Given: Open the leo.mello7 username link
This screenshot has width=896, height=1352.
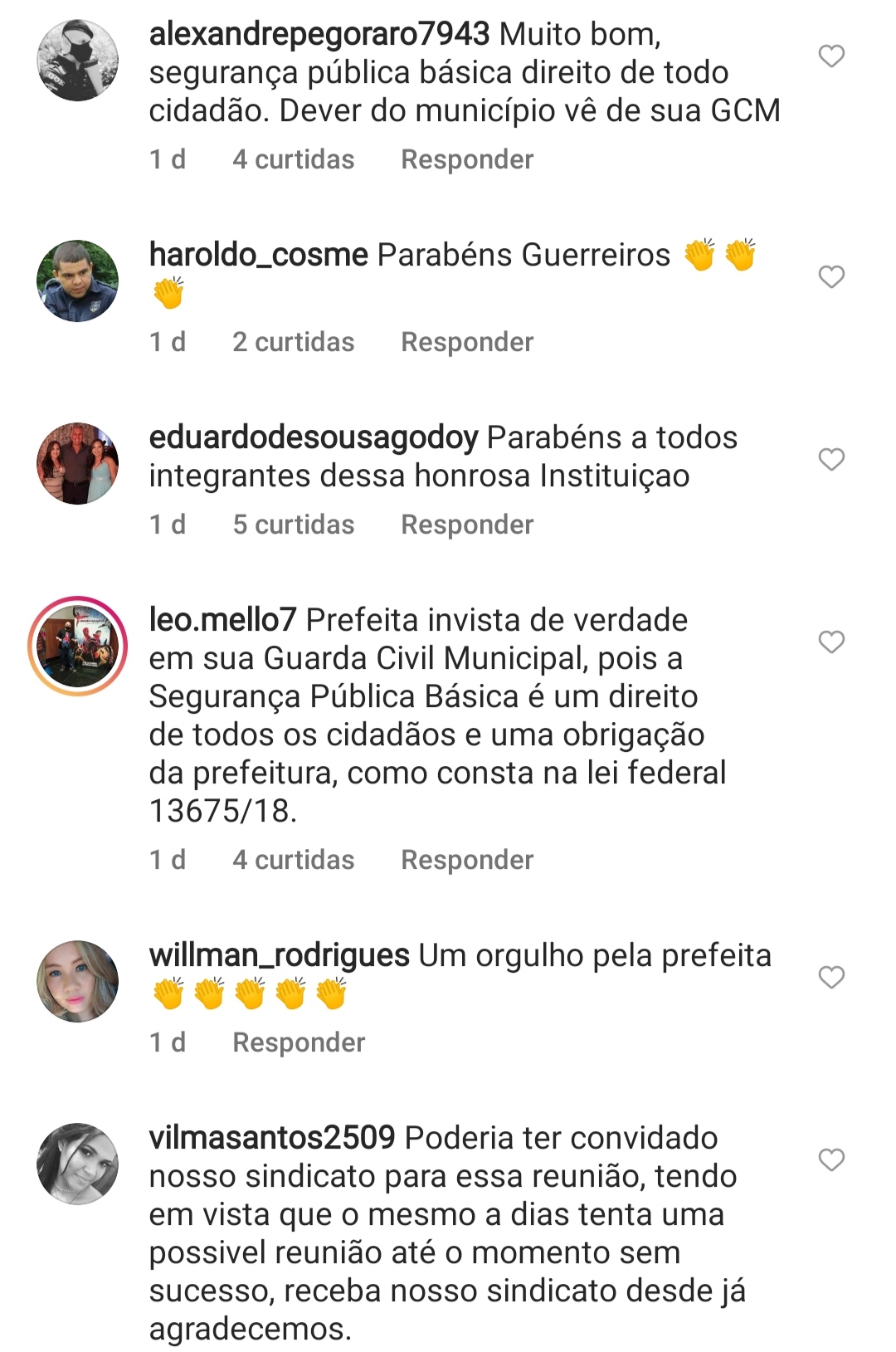Looking at the screenshot, I should point(222,620).
